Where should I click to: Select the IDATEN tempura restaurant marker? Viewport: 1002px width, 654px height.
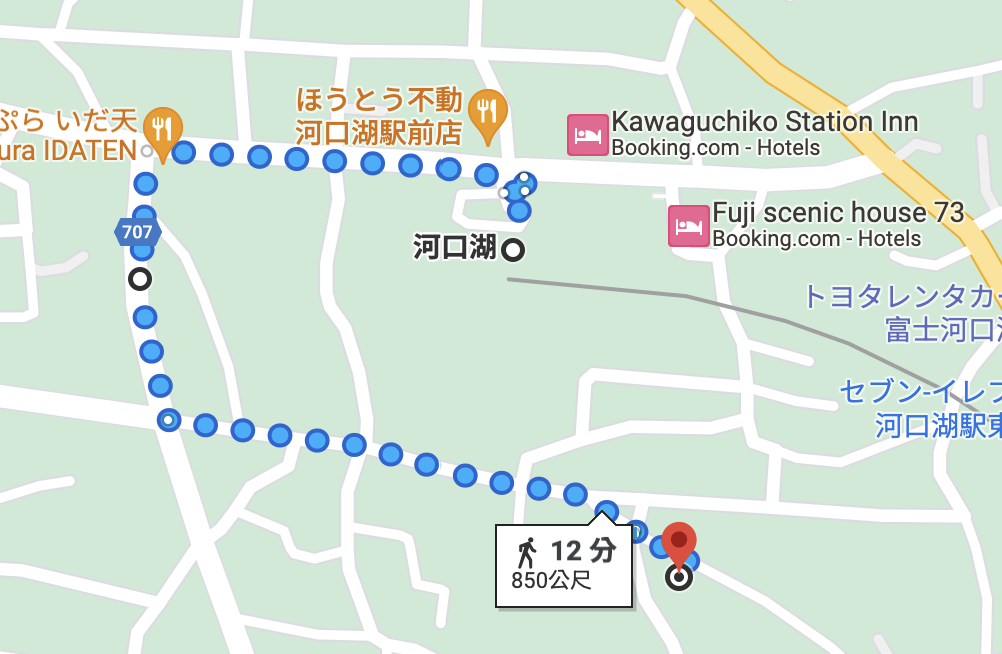click(162, 126)
